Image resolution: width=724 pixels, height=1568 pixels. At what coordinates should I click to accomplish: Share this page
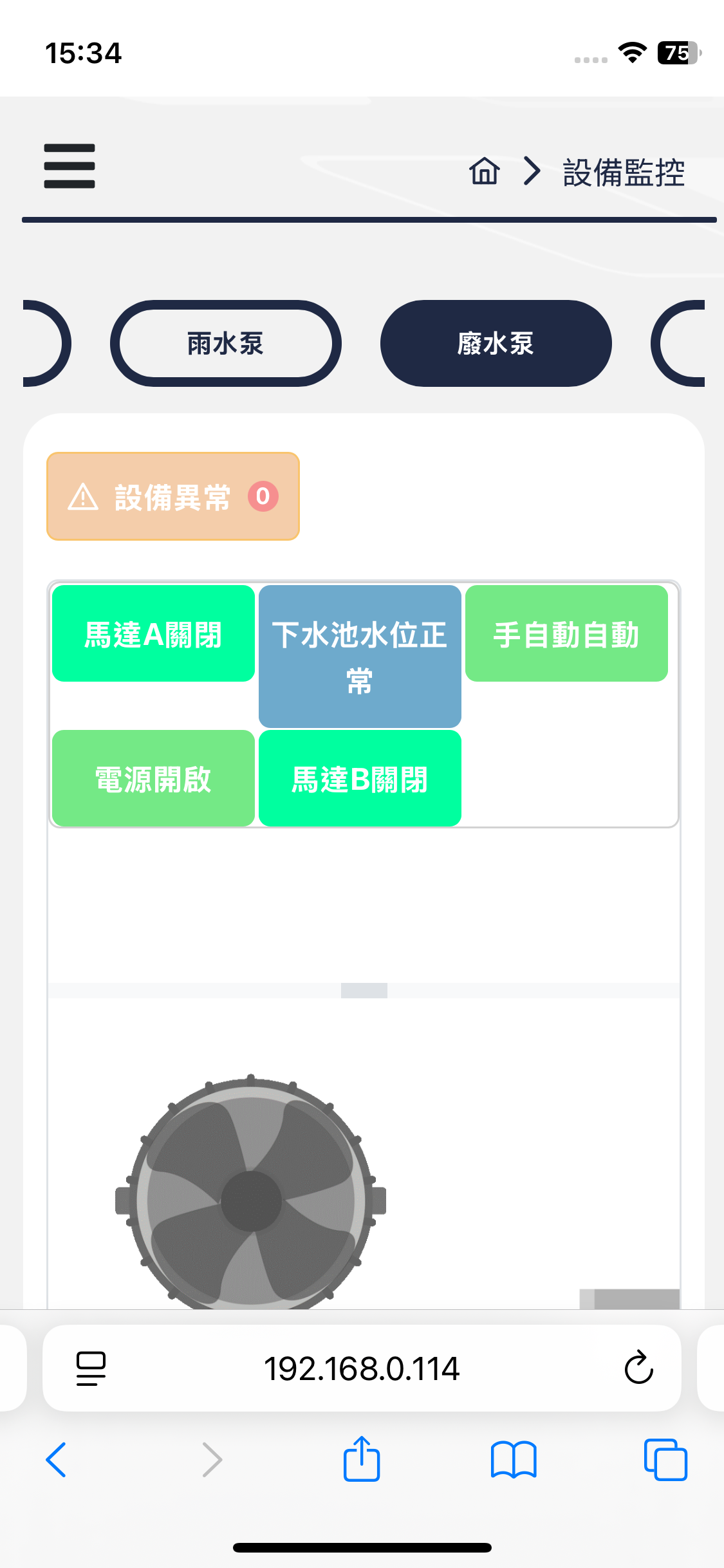[362, 1458]
